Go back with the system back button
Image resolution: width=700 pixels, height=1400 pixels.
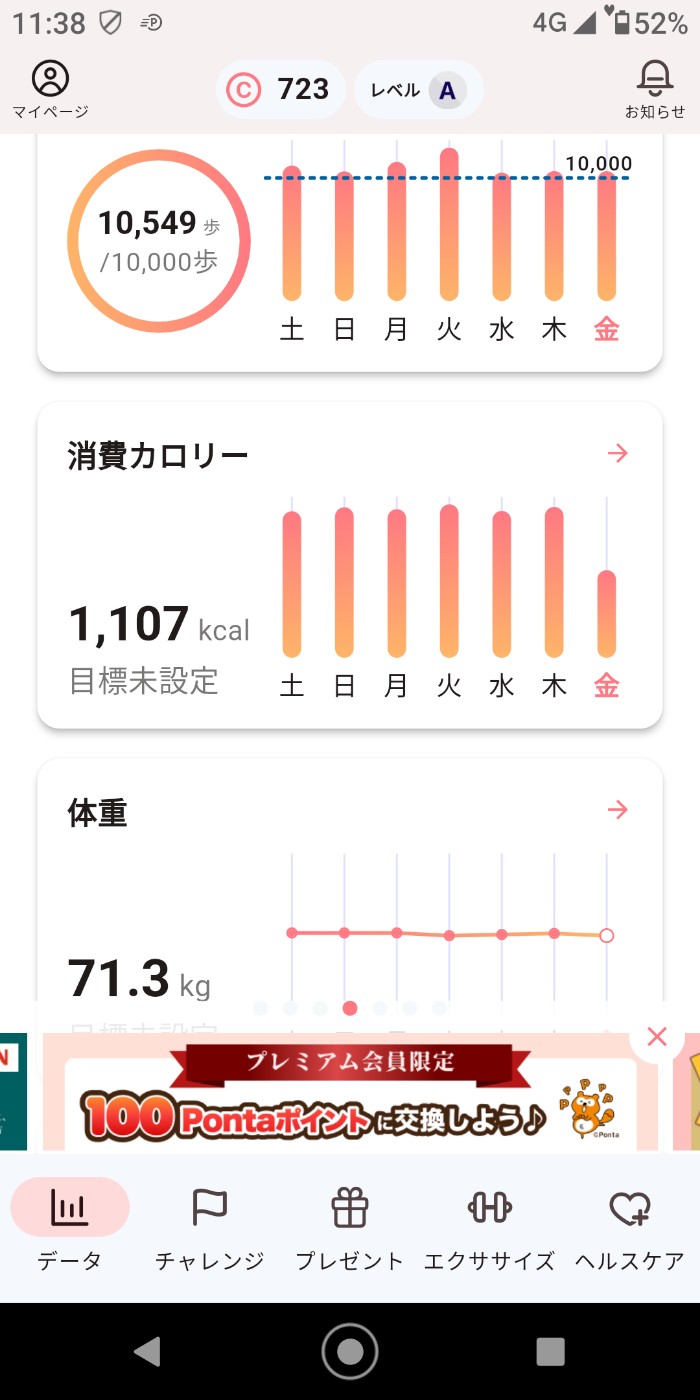(148, 1351)
